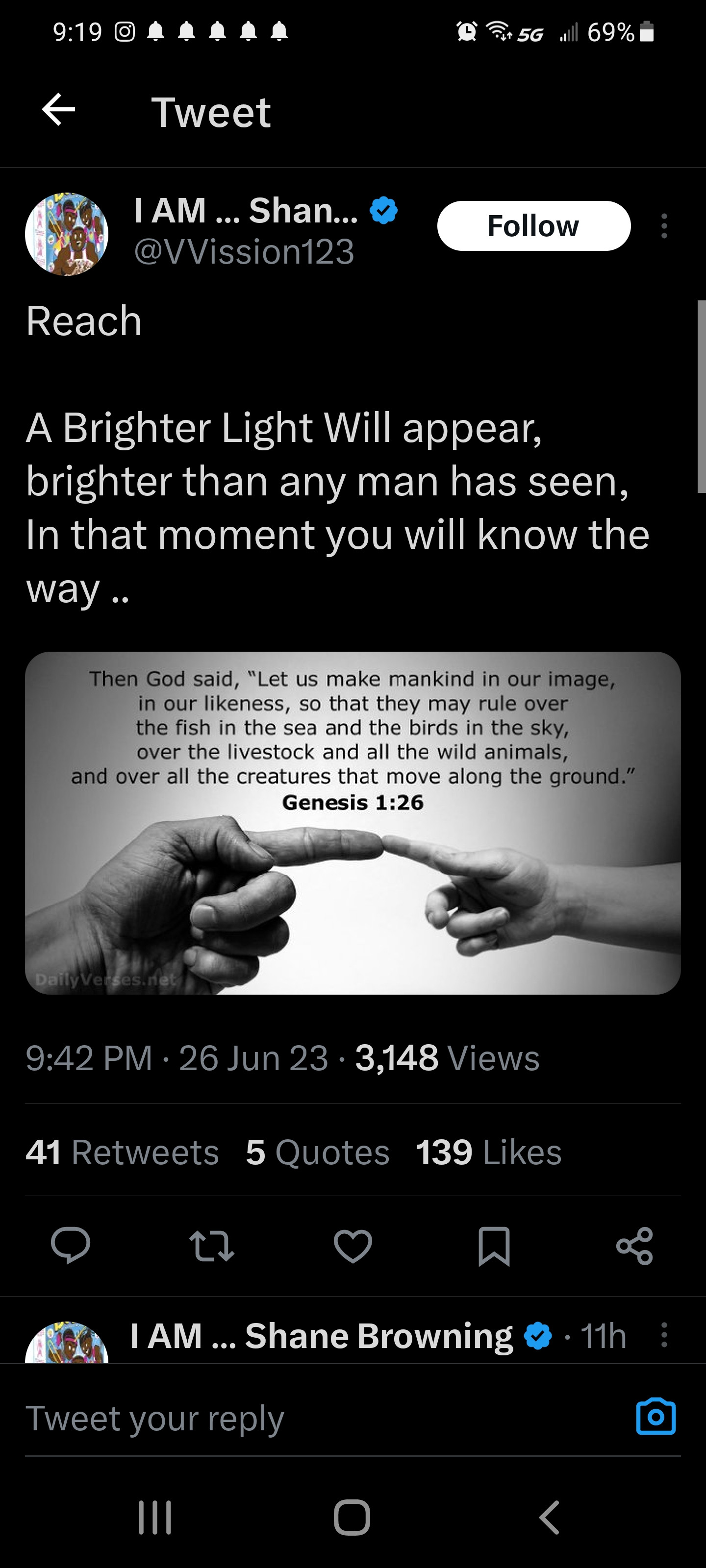This screenshot has height=1568, width=706.
Task: Share this tweet
Action: (x=635, y=1246)
